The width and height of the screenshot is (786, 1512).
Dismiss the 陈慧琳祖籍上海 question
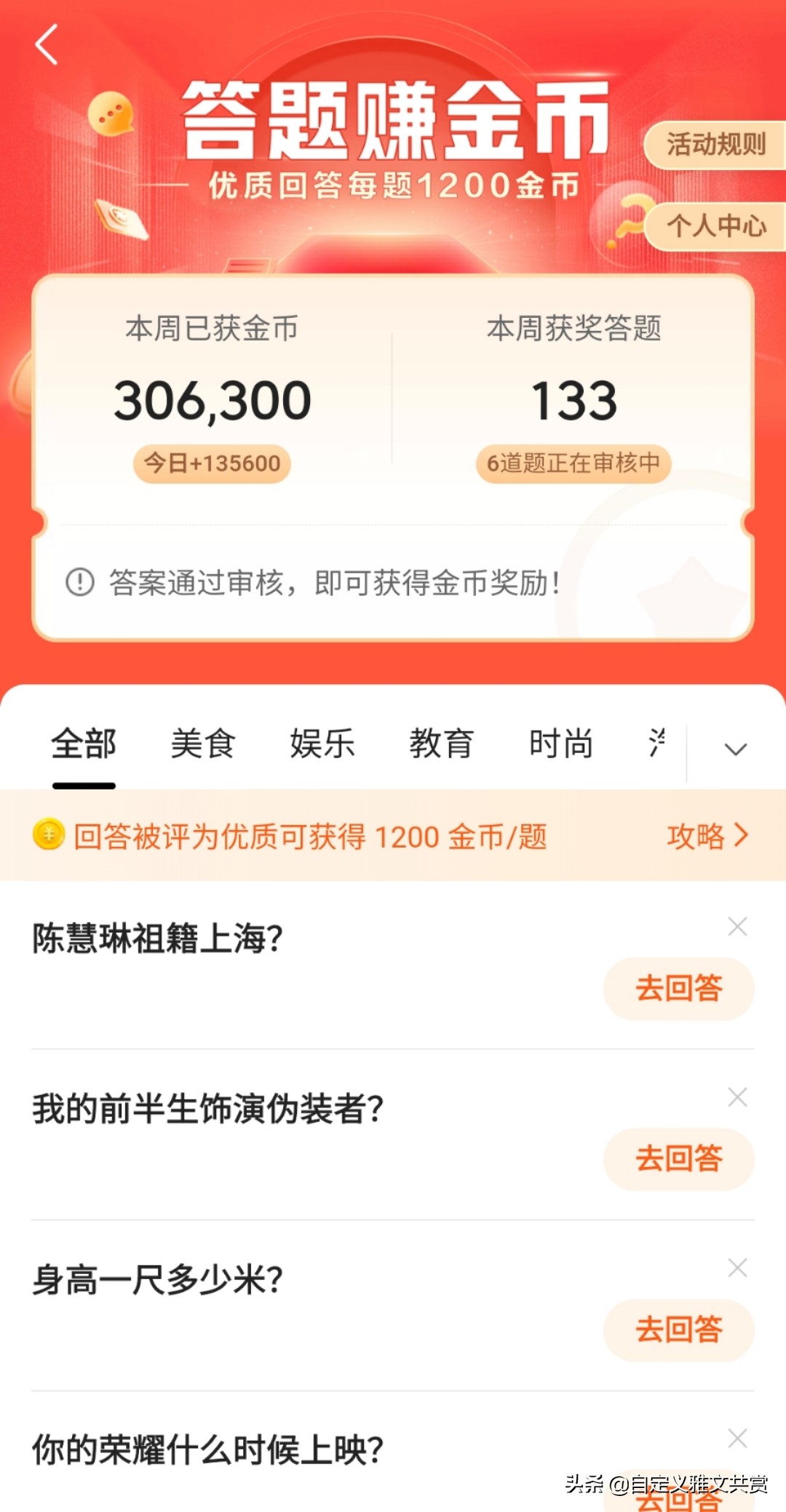[738, 926]
